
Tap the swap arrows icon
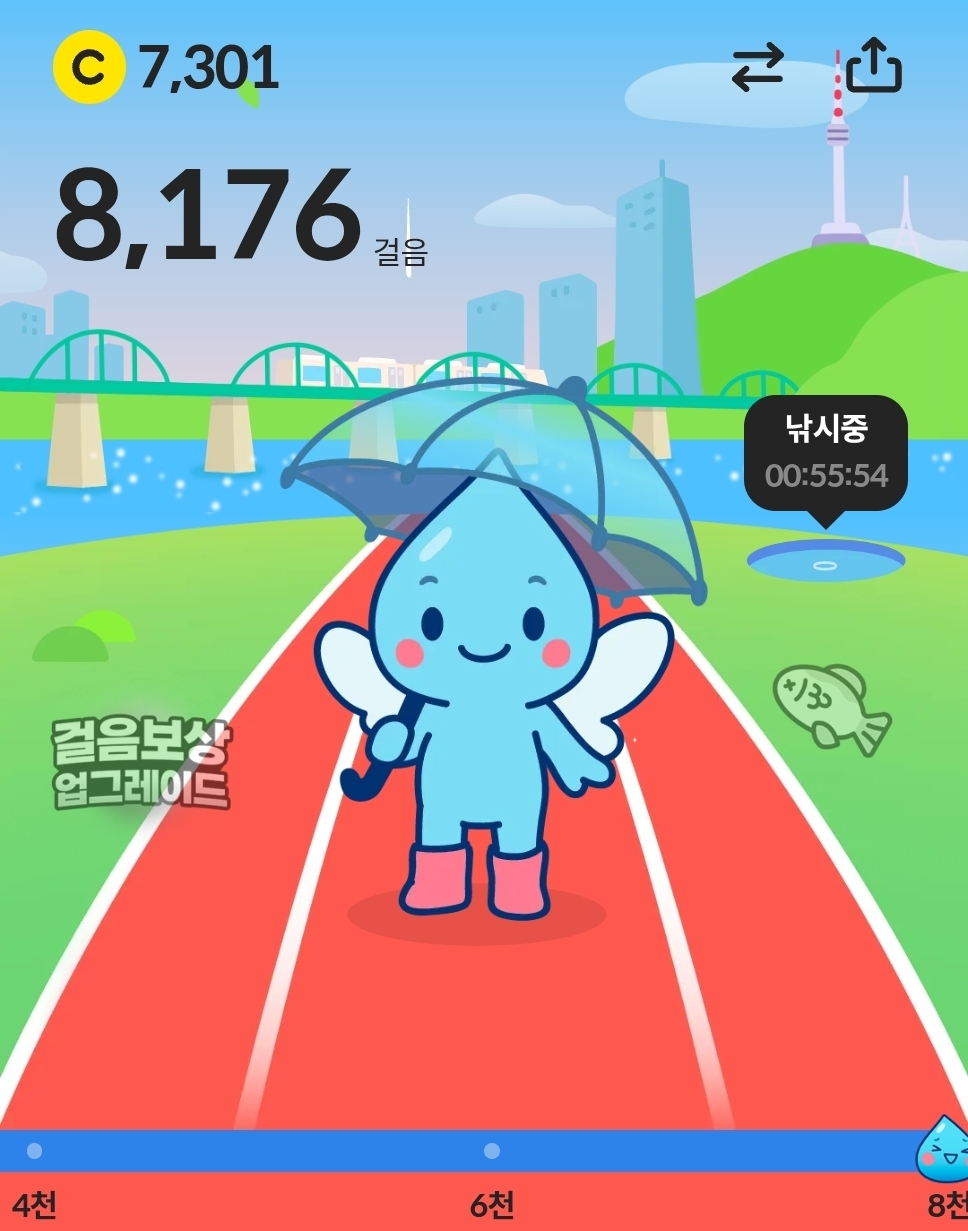point(757,69)
